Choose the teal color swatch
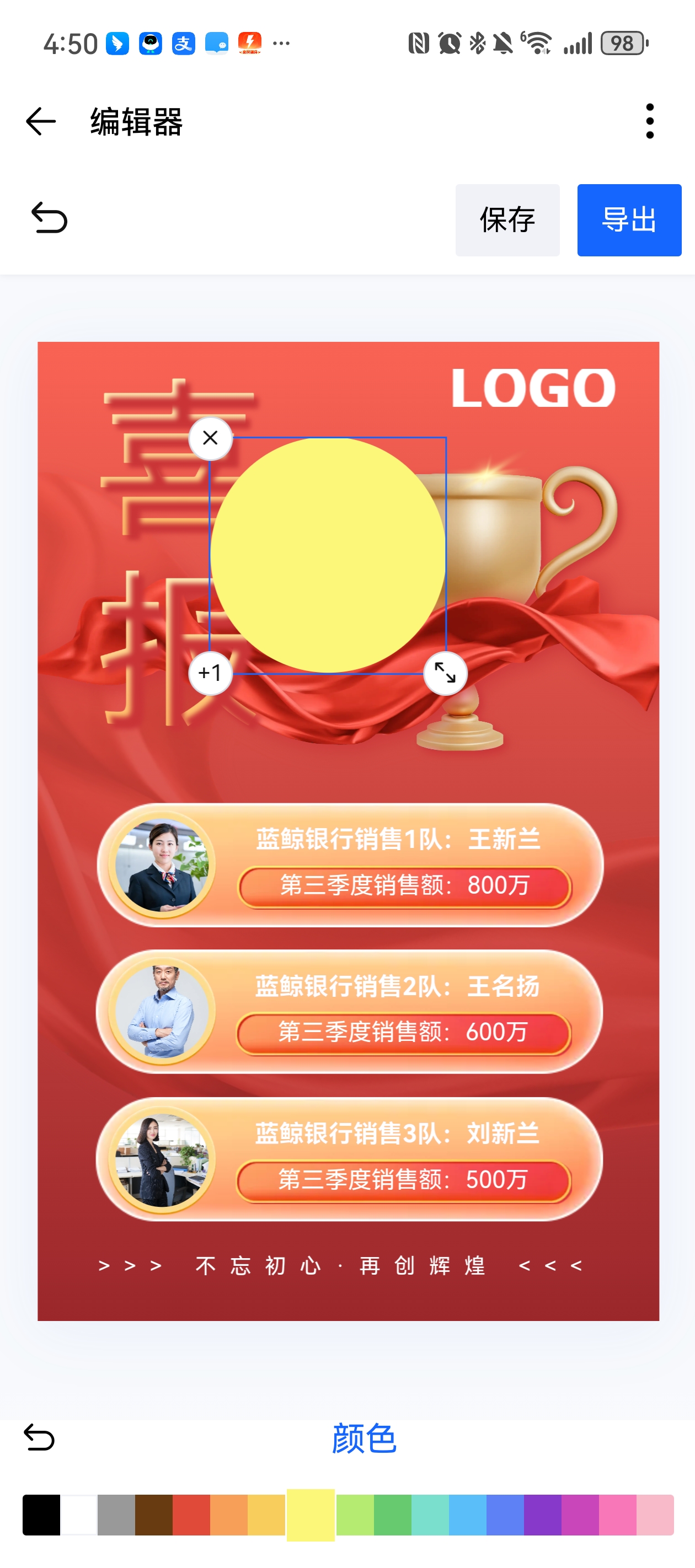This screenshot has width=695, height=1568. click(430, 1515)
